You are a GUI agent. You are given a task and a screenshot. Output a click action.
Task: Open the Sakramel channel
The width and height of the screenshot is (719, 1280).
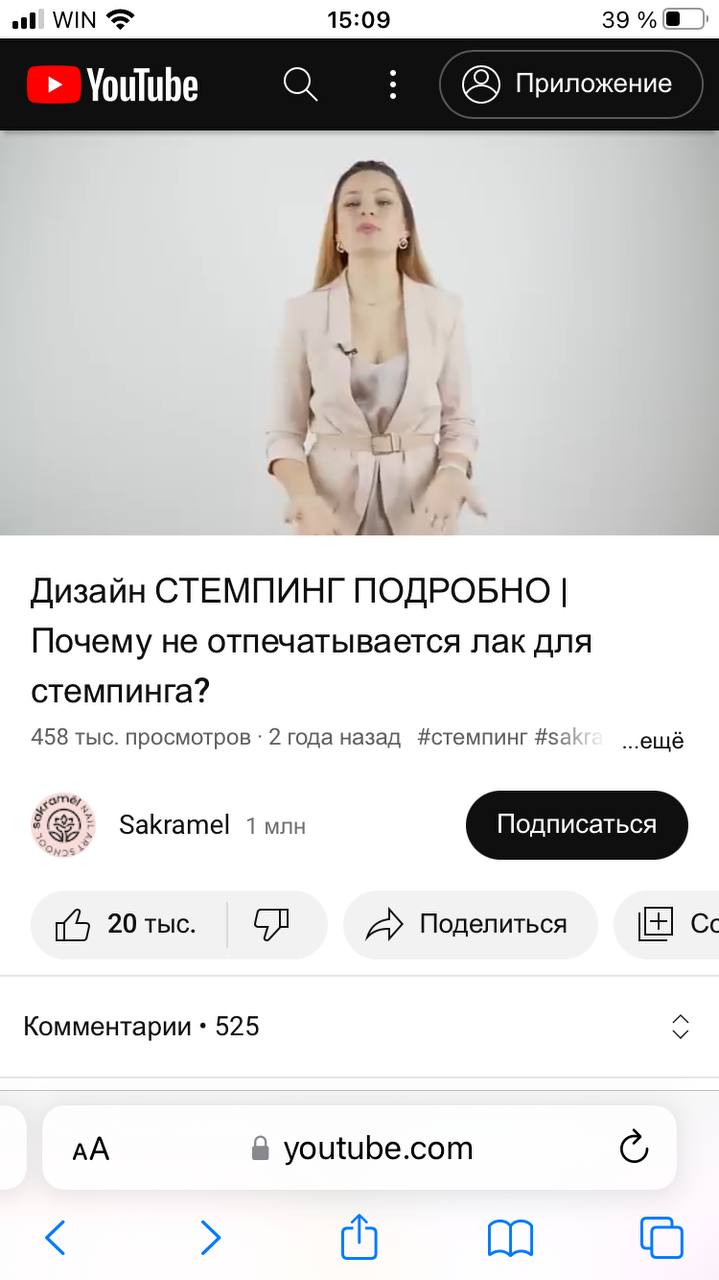[x=174, y=825]
